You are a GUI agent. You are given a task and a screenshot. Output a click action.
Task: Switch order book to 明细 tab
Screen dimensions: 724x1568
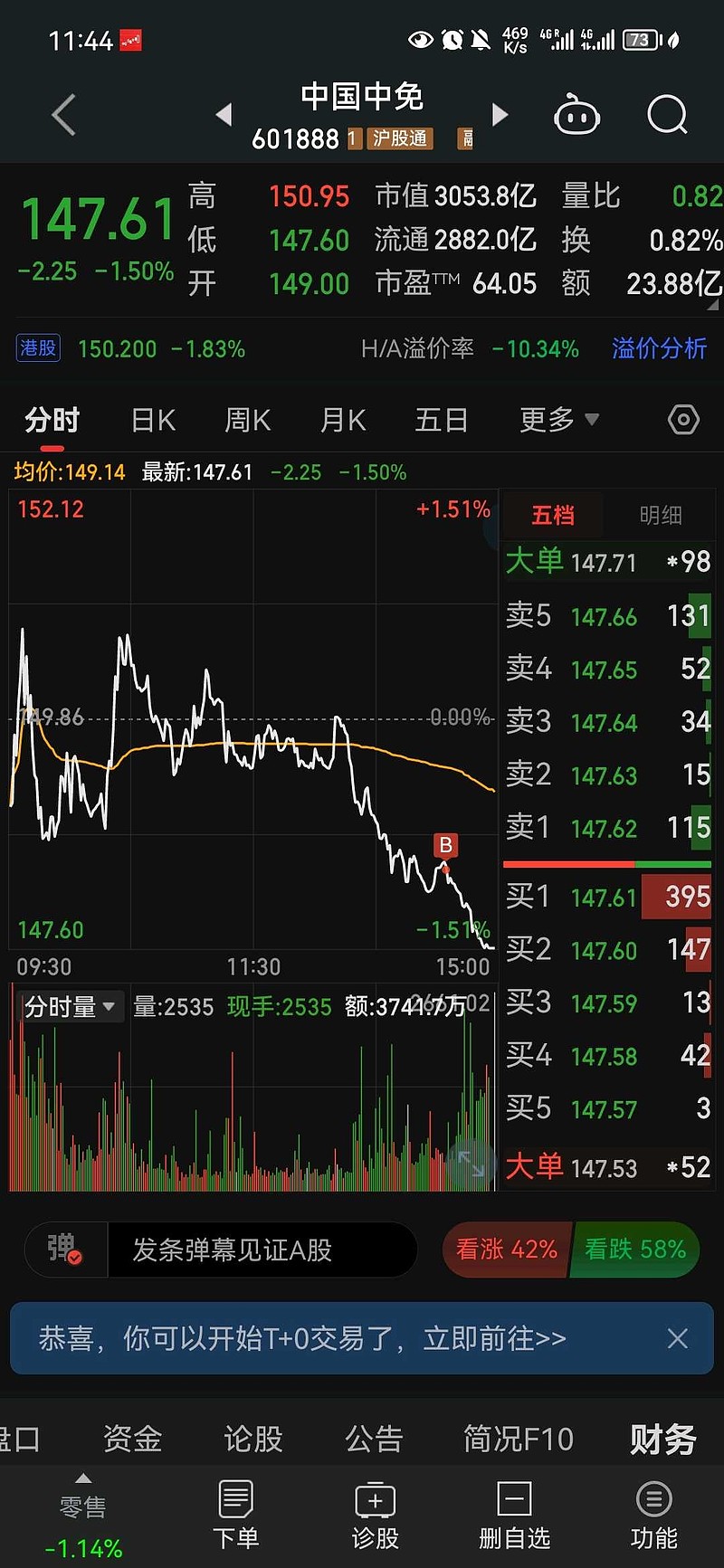[661, 515]
